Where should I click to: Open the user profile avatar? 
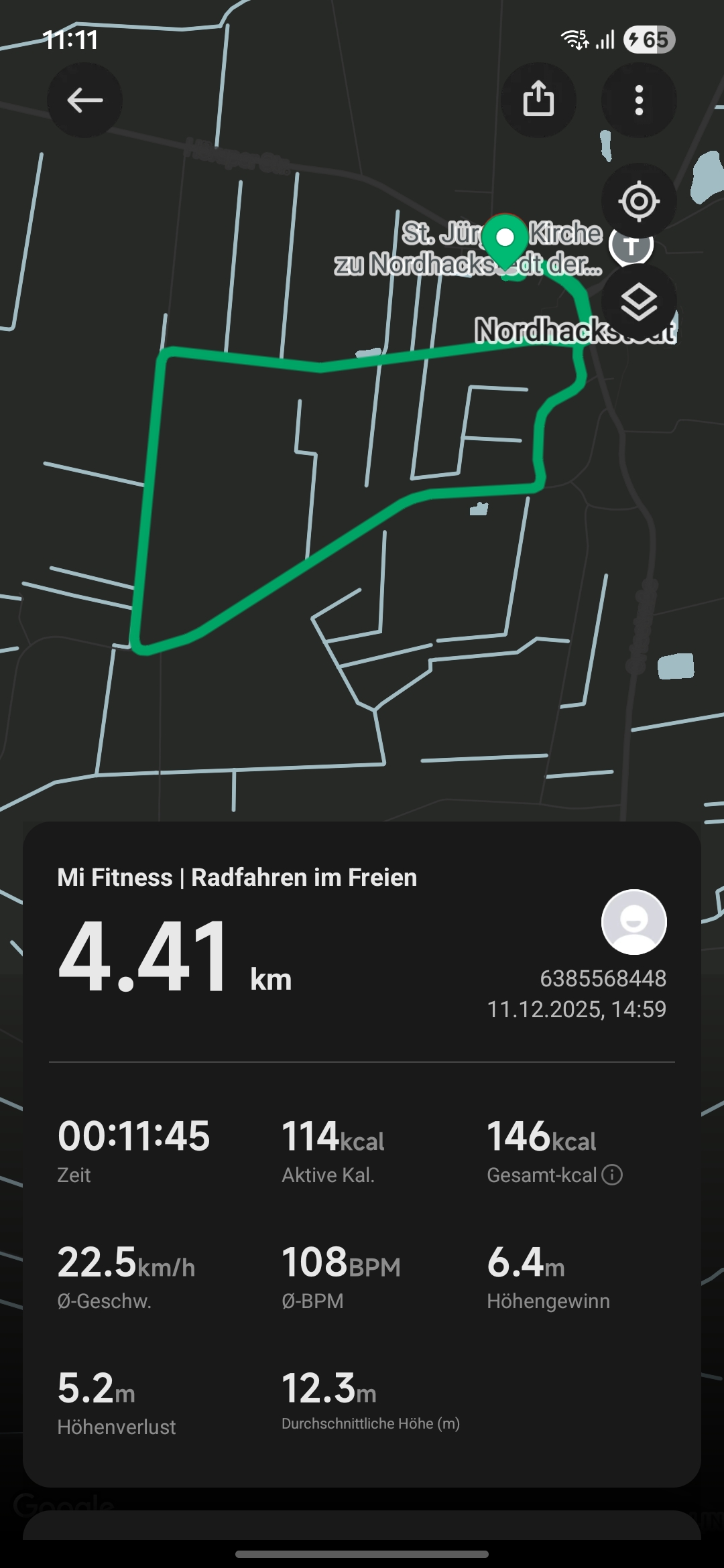(x=633, y=921)
